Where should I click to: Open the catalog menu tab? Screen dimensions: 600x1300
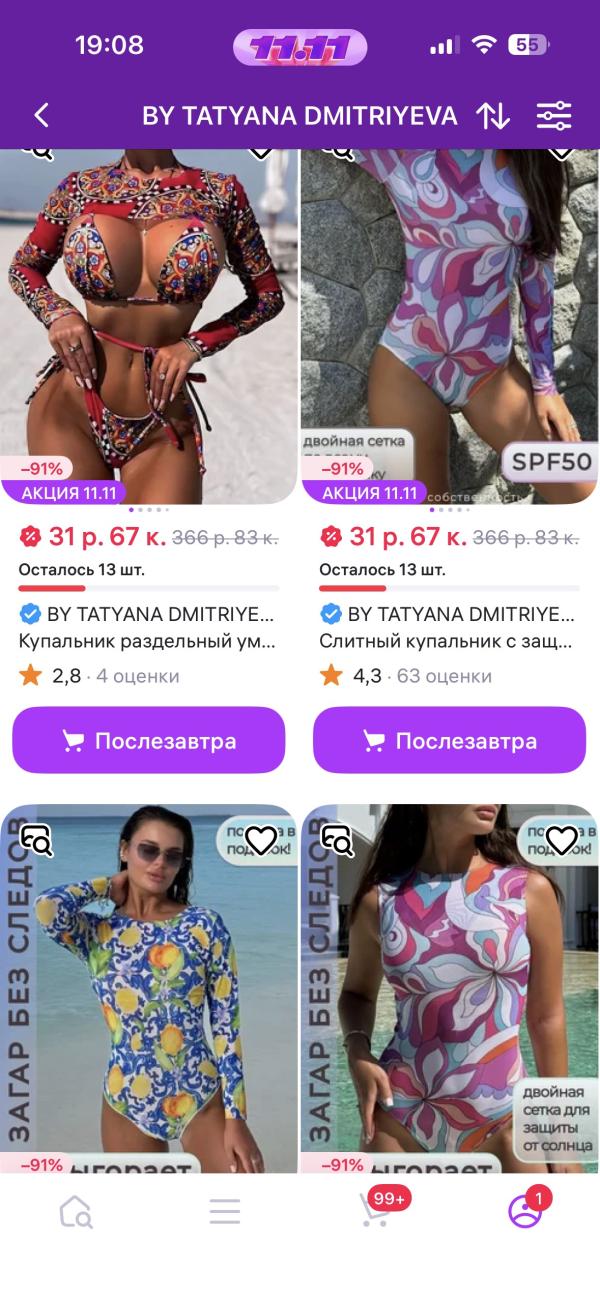pyautogui.click(x=225, y=1212)
